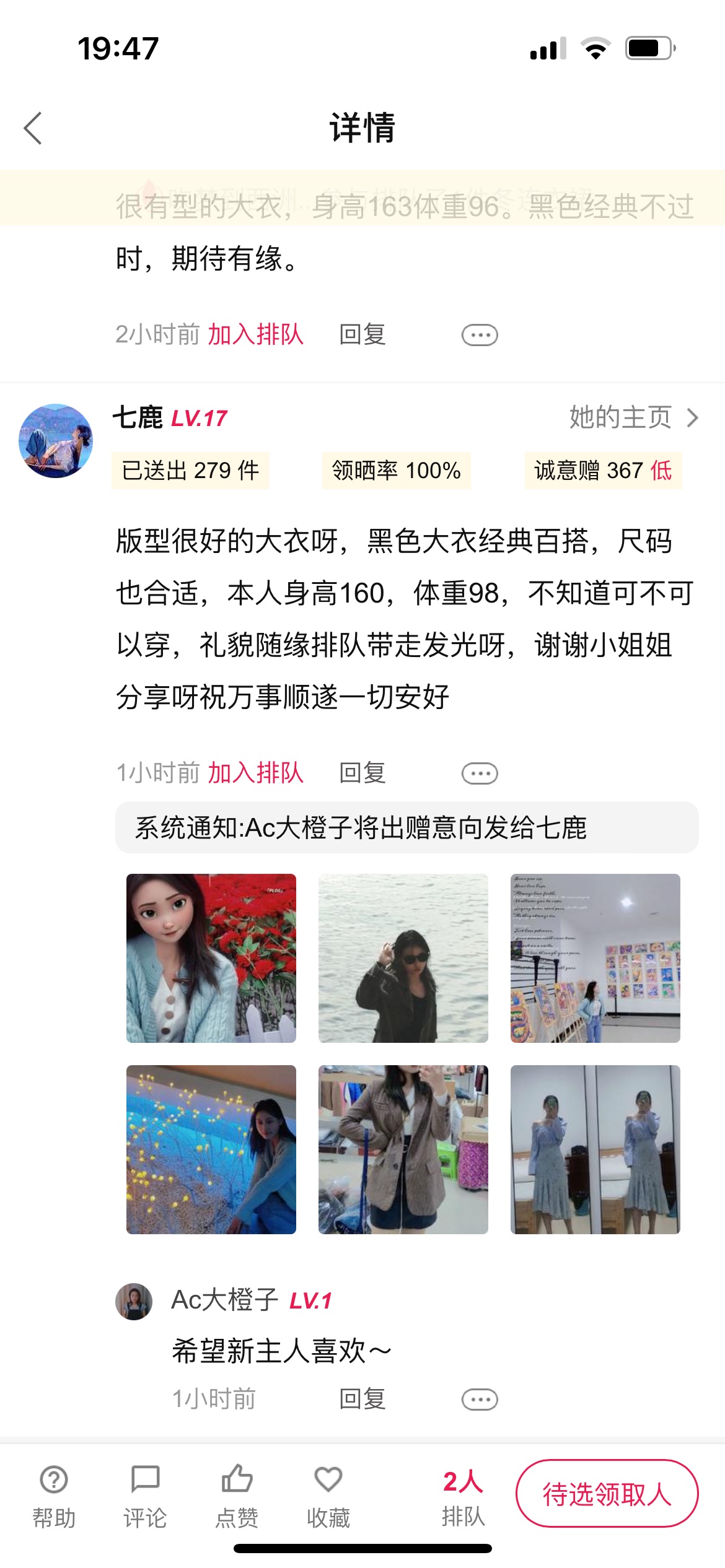View the cartoon girl with red flowers photo
Screen dimensions: 725x1568
(x=211, y=958)
